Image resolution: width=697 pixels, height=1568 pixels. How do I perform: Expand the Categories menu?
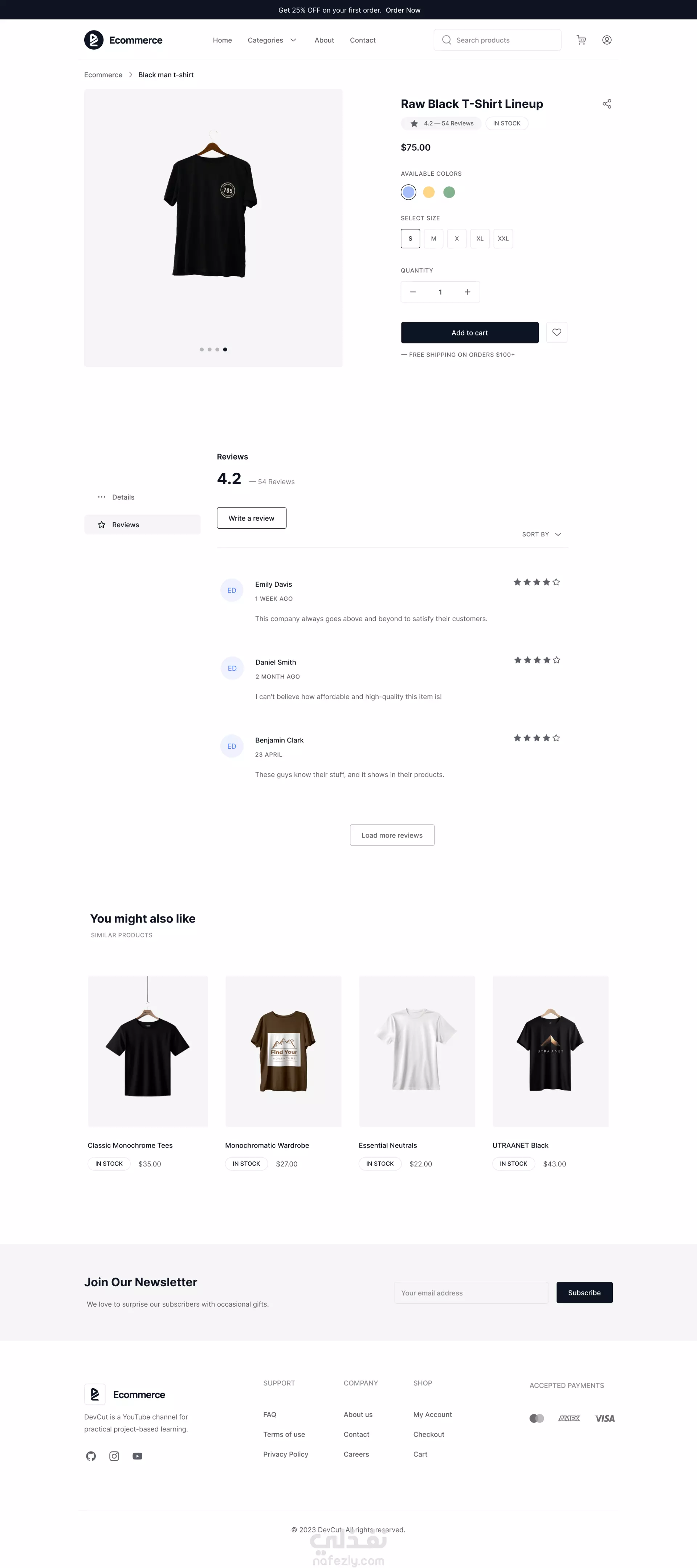point(272,40)
